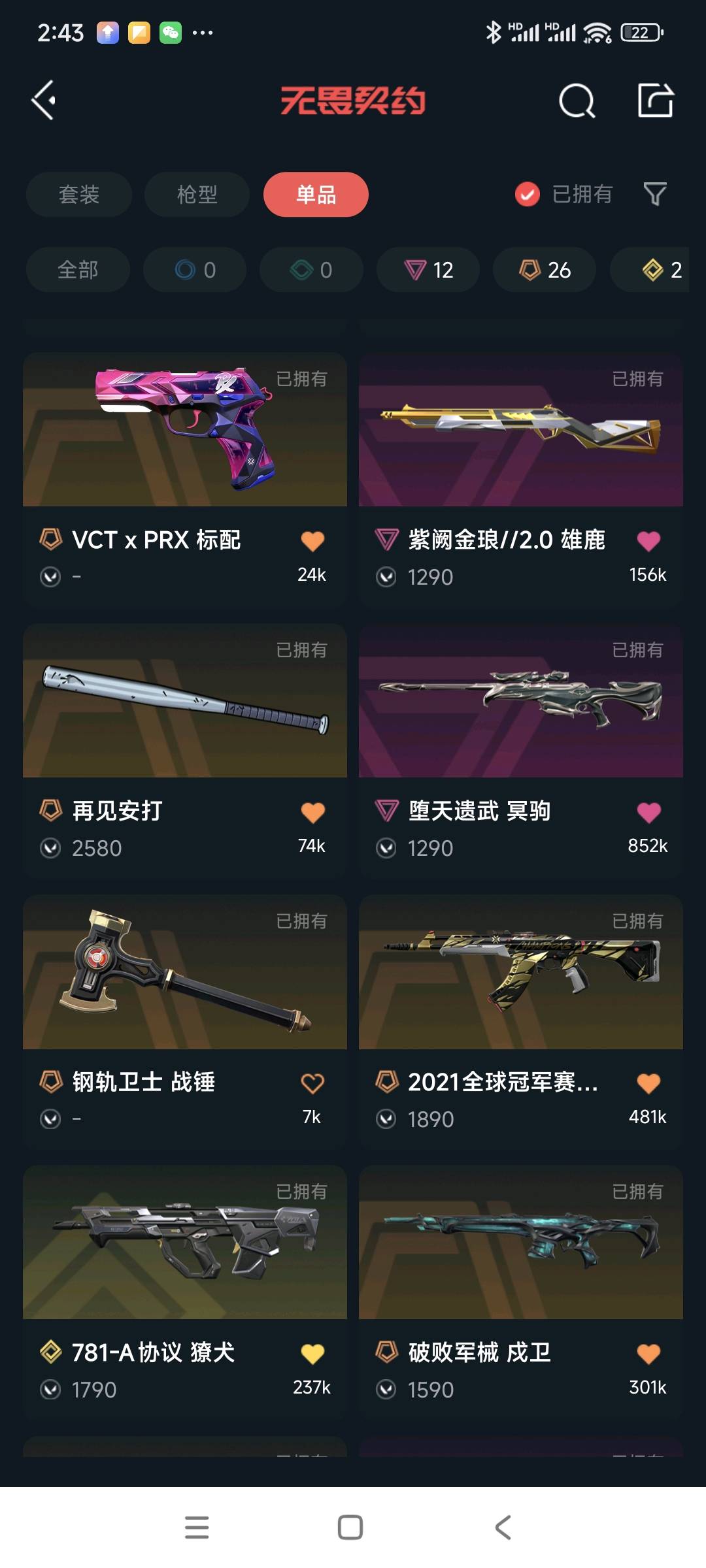Like the 堕天遗武 冥驹 skin

(x=648, y=812)
